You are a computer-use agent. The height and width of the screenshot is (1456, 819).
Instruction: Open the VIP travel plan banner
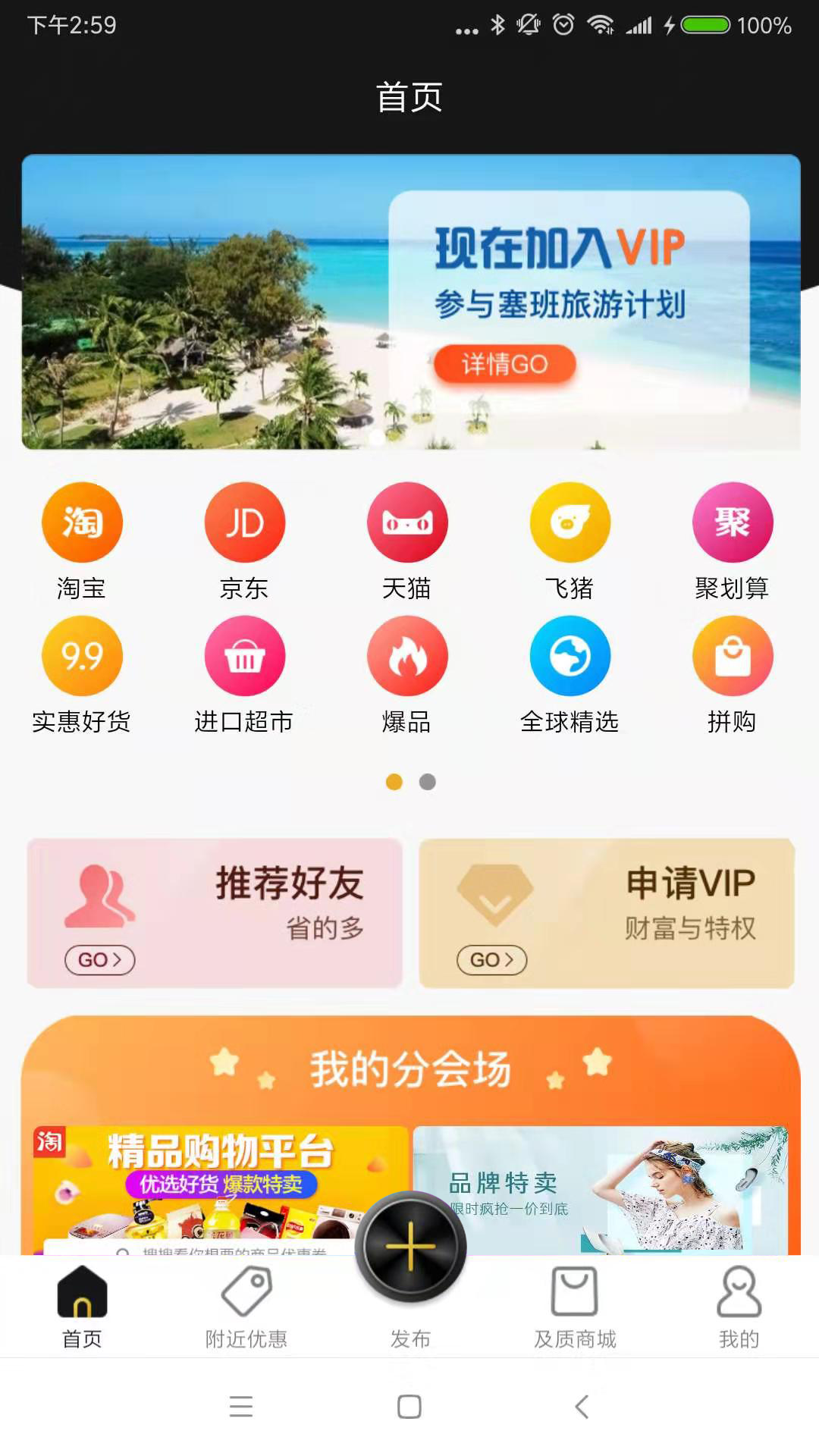point(410,302)
